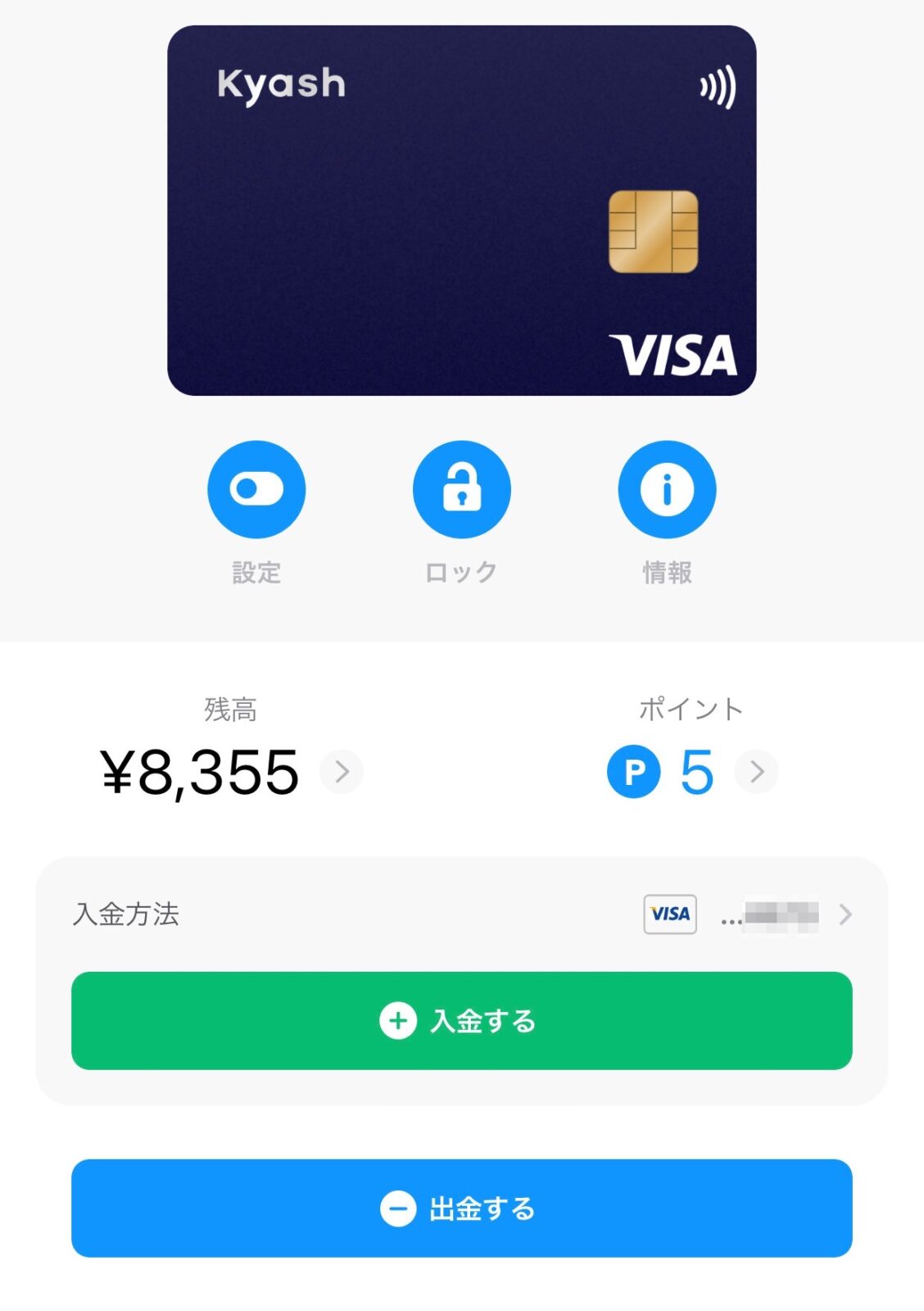The image size is (924, 1311).
Task: Tap the Kyash logo on the card
Action: point(279,82)
